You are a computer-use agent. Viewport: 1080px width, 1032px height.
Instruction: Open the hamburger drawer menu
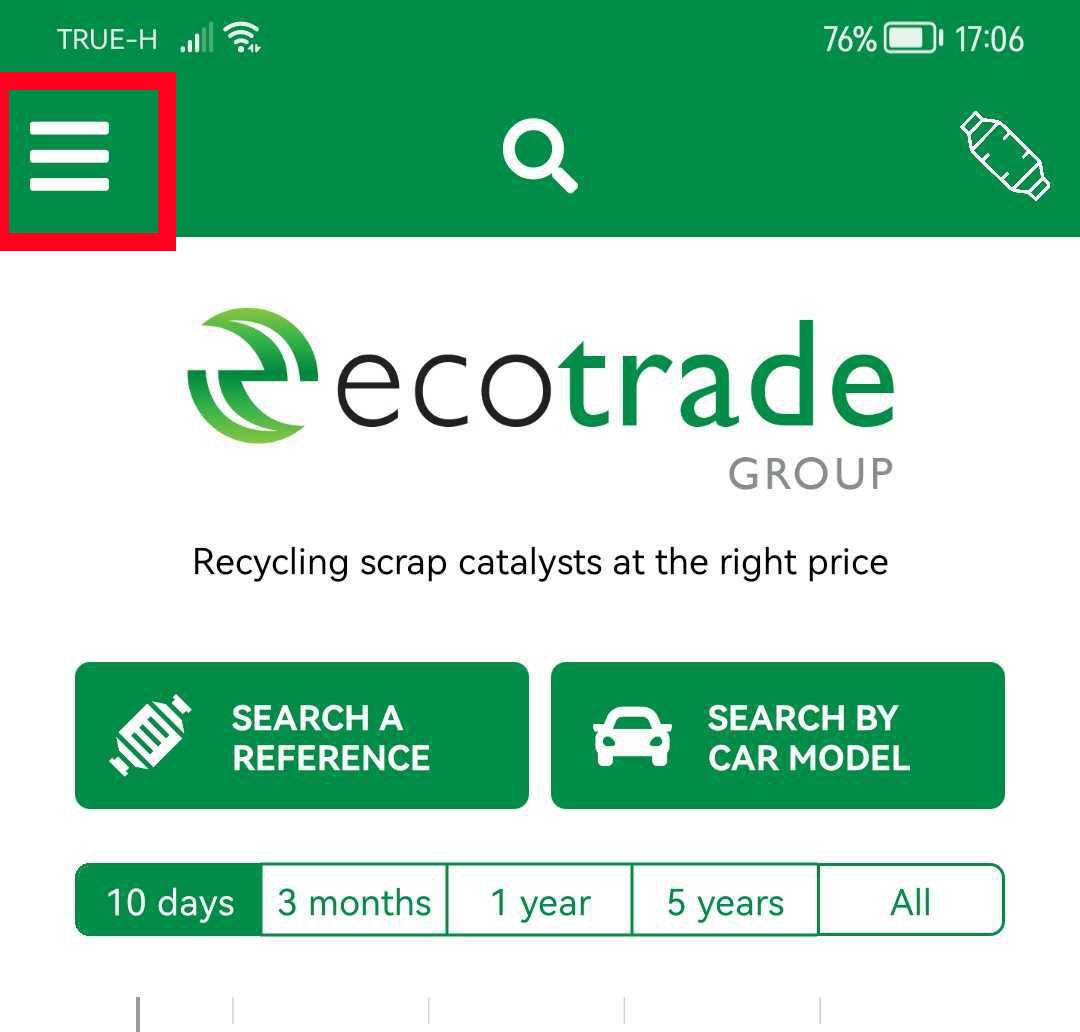[x=70, y=157]
